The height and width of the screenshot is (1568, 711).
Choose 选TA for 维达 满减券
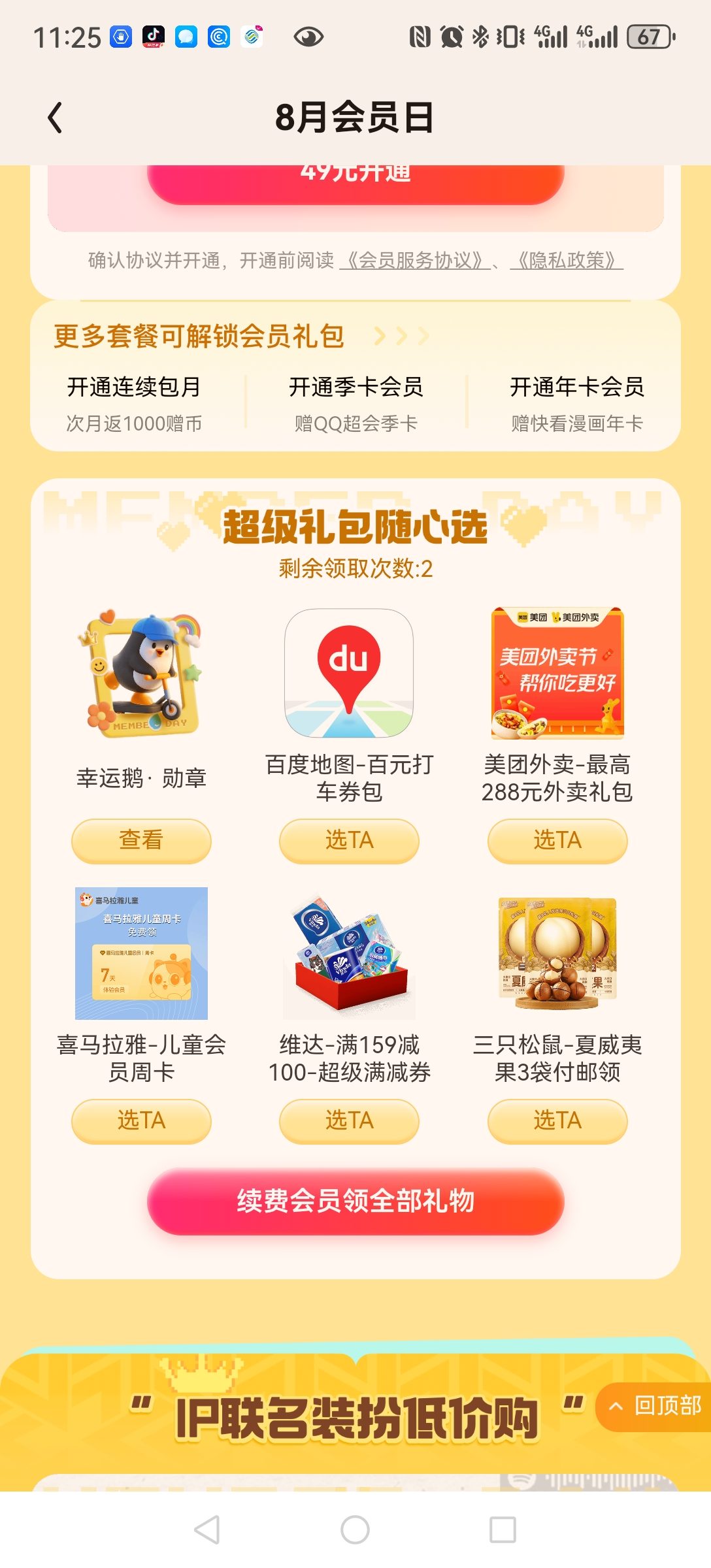349,1120
